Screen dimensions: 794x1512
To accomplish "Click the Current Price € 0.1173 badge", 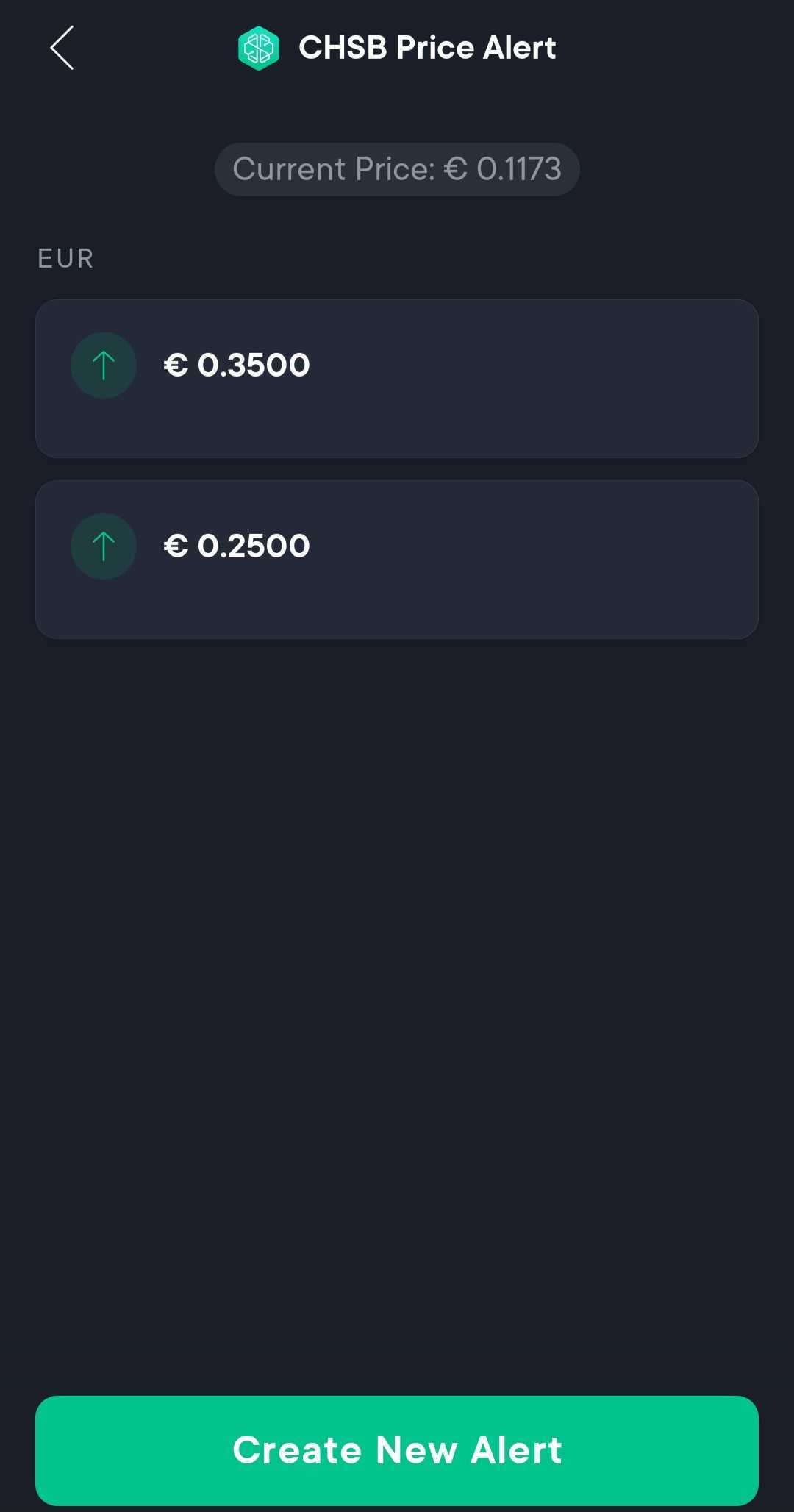I will pos(397,168).
